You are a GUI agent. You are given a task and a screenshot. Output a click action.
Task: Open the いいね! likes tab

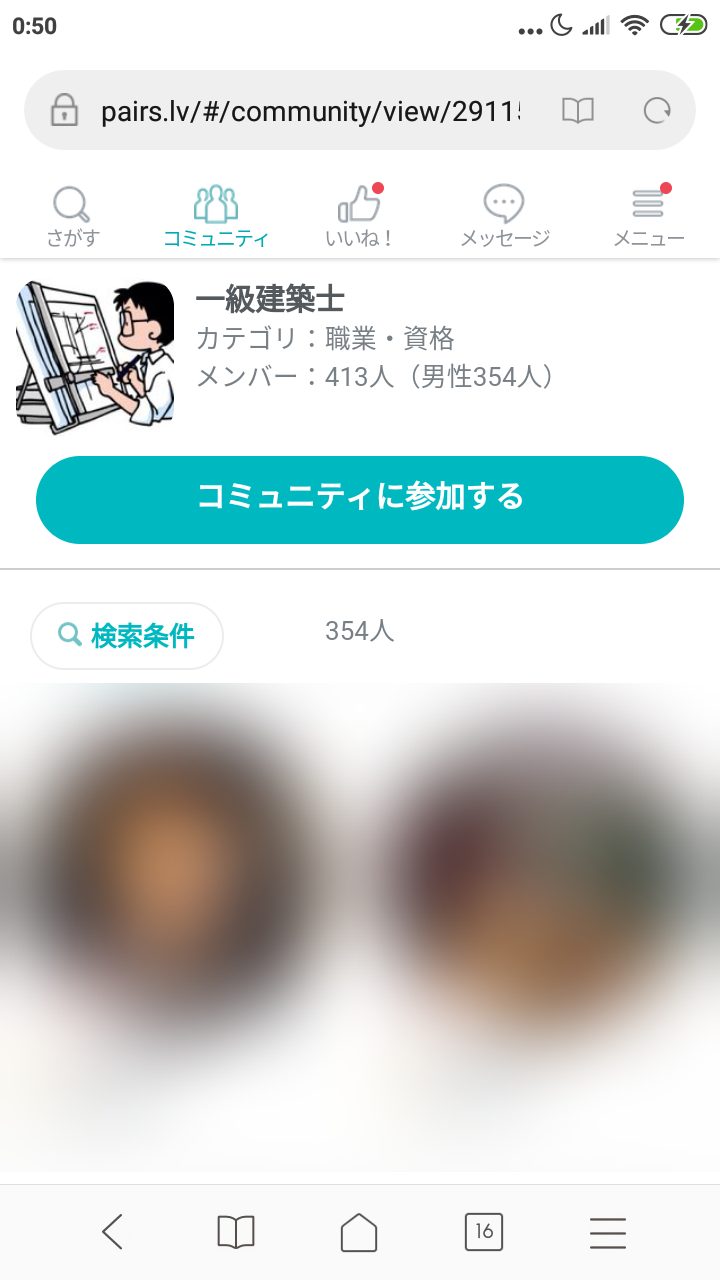pos(360,217)
